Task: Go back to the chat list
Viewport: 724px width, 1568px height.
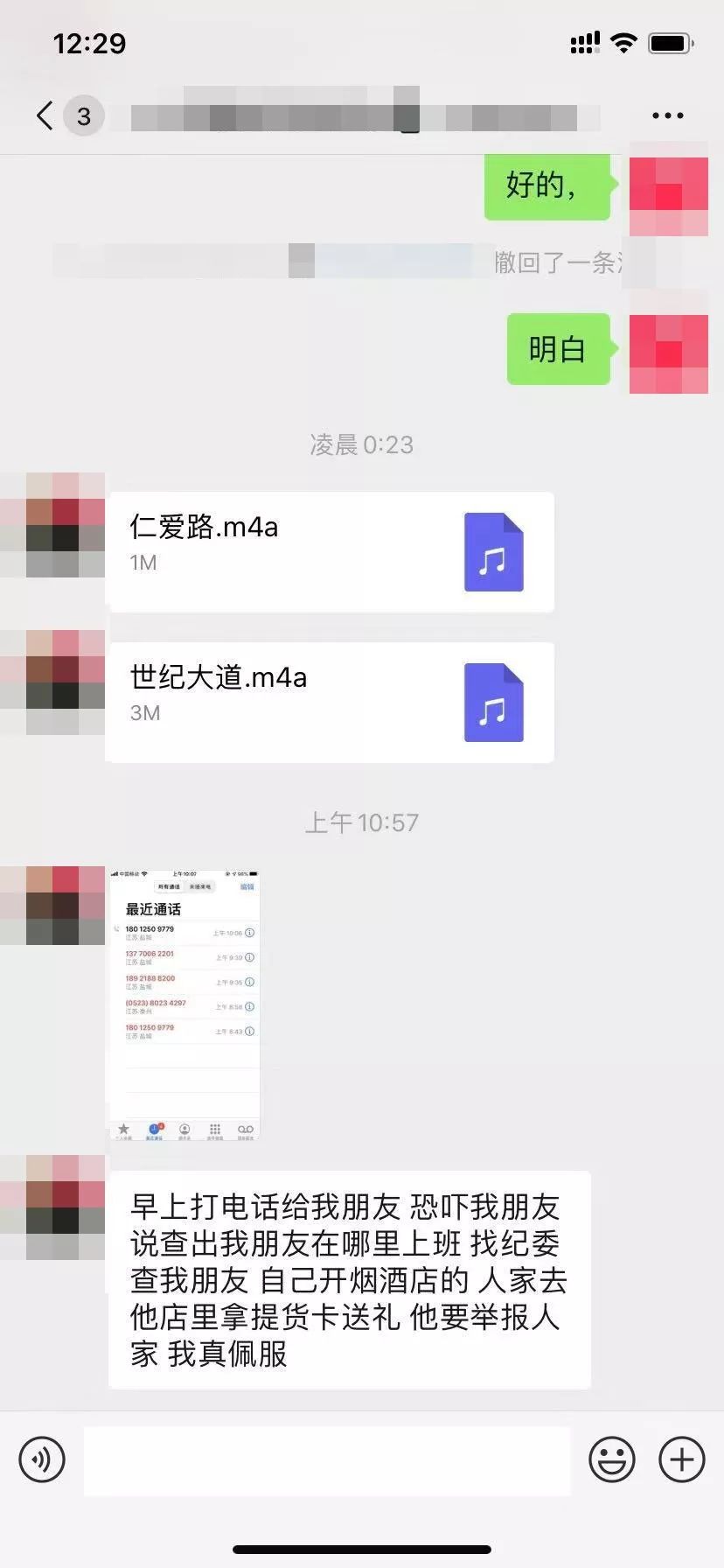Action: click(x=45, y=115)
